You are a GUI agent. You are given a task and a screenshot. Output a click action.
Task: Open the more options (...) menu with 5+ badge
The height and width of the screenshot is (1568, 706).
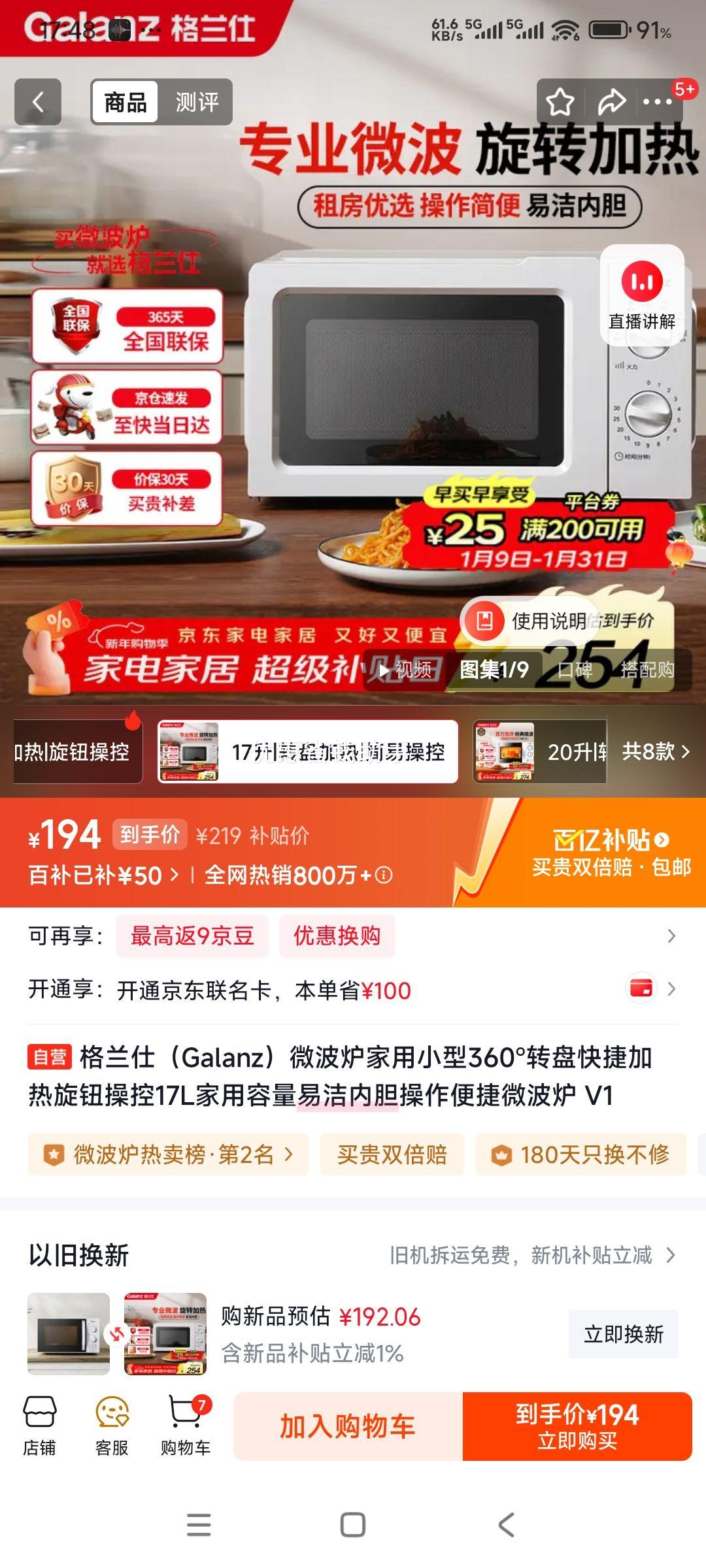click(656, 101)
